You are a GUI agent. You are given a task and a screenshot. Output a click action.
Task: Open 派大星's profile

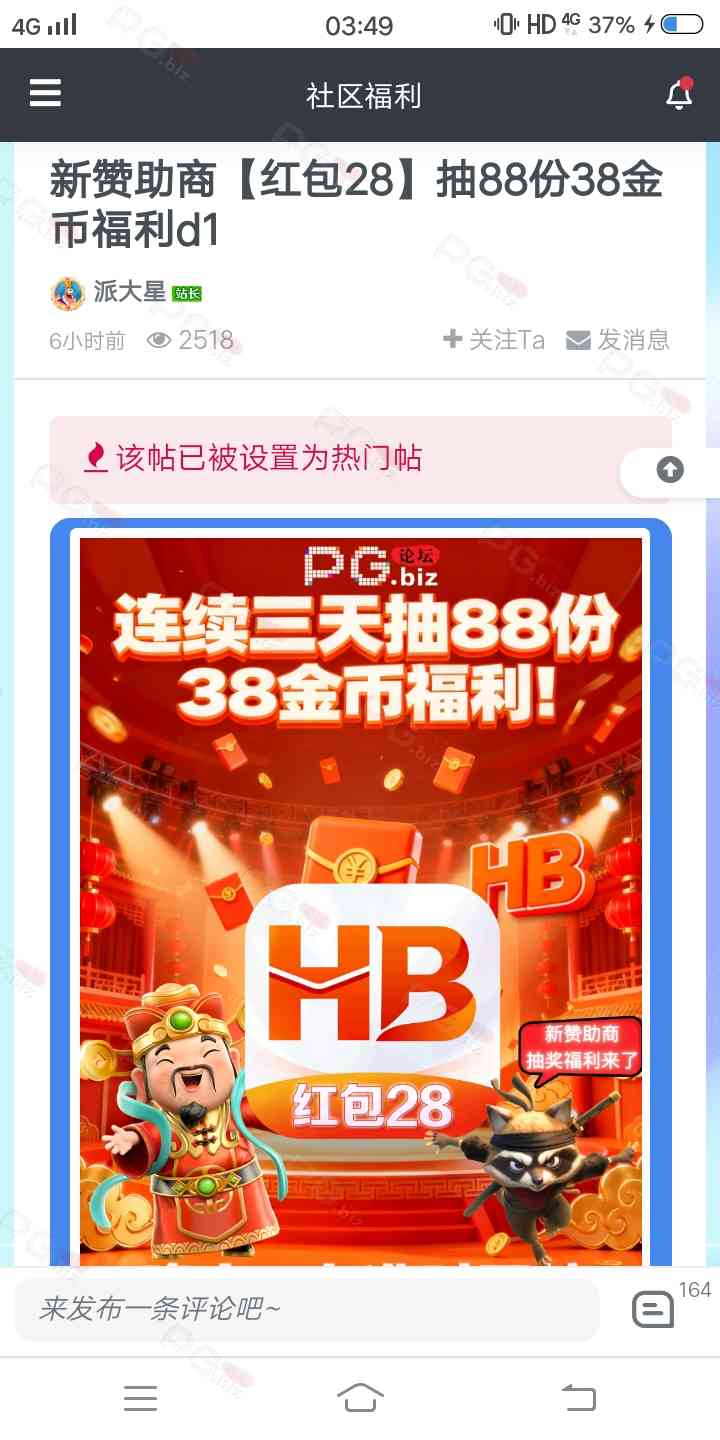128,292
